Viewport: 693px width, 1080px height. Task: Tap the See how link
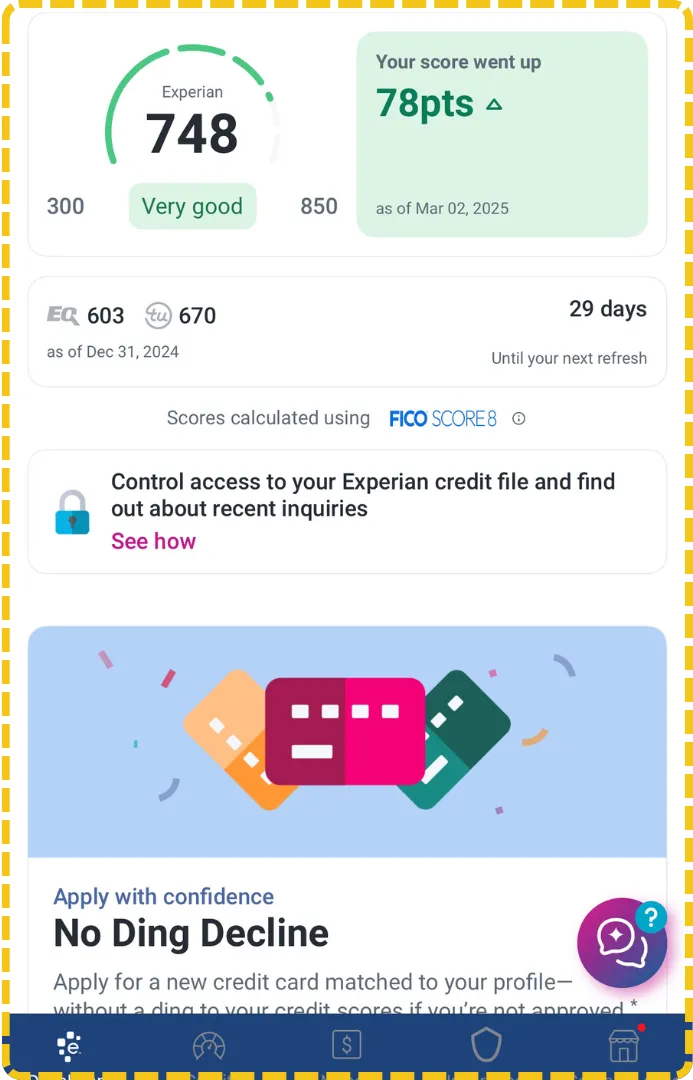(153, 541)
